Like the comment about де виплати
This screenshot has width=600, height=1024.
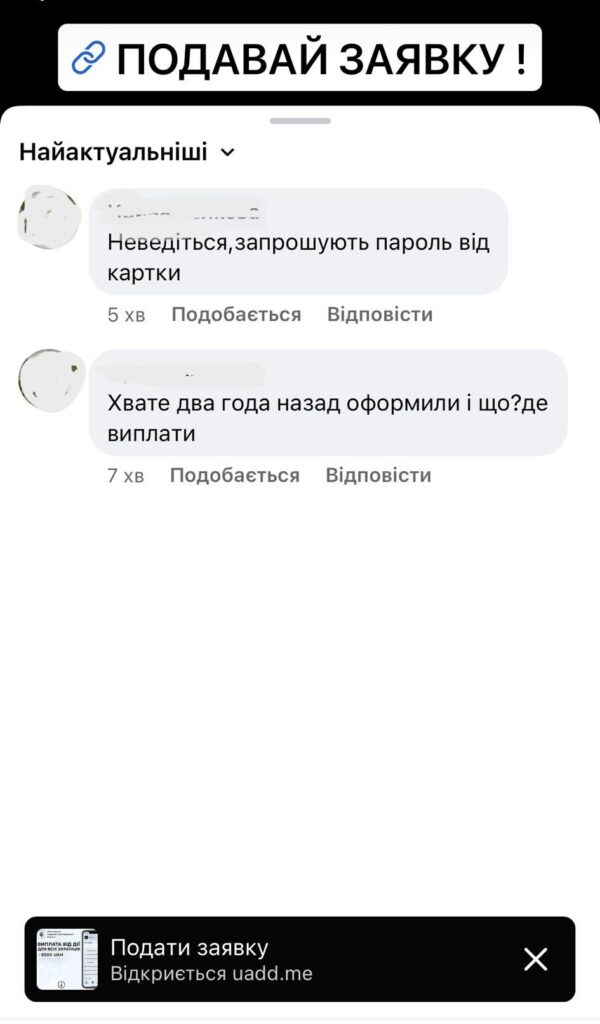click(x=234, y=475)
